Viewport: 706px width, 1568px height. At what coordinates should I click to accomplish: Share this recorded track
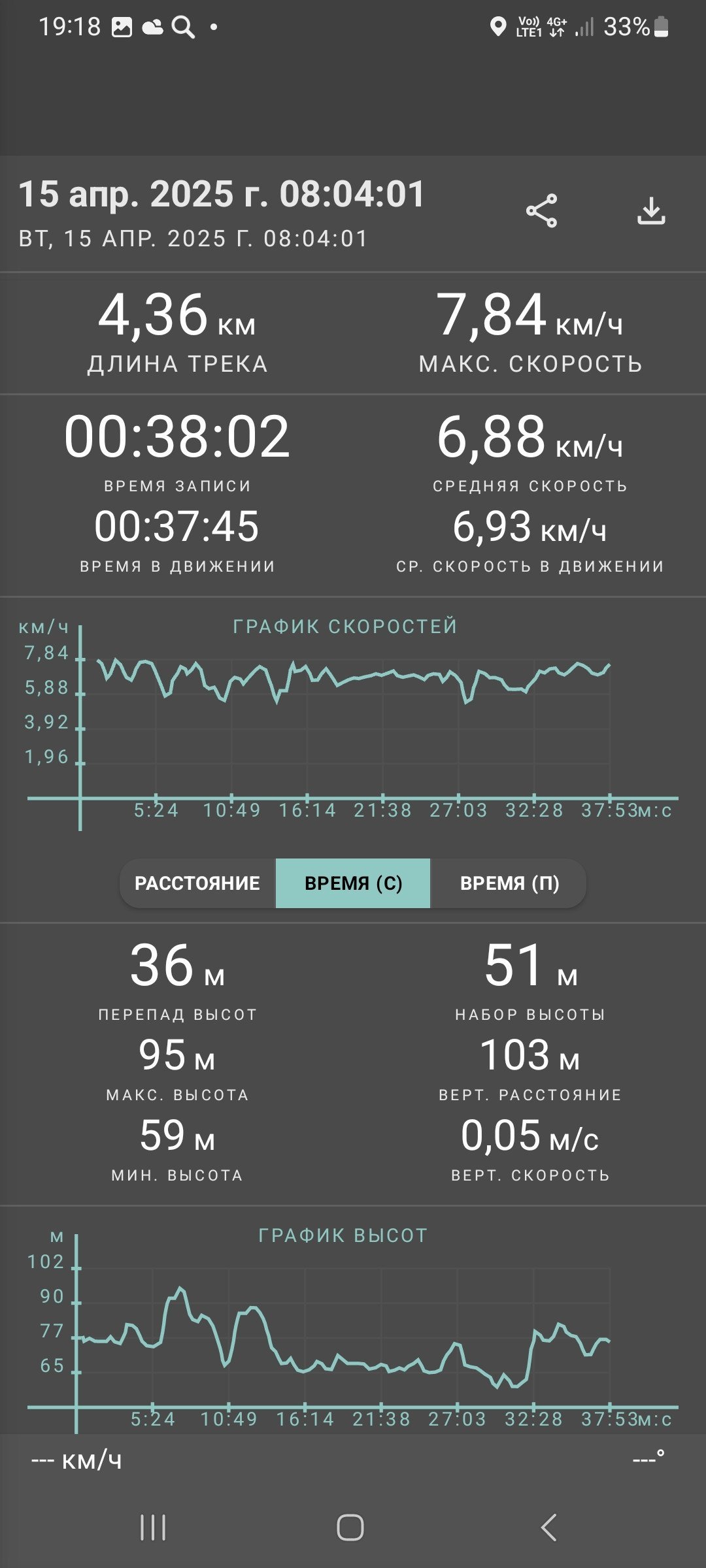coord(542,211)
